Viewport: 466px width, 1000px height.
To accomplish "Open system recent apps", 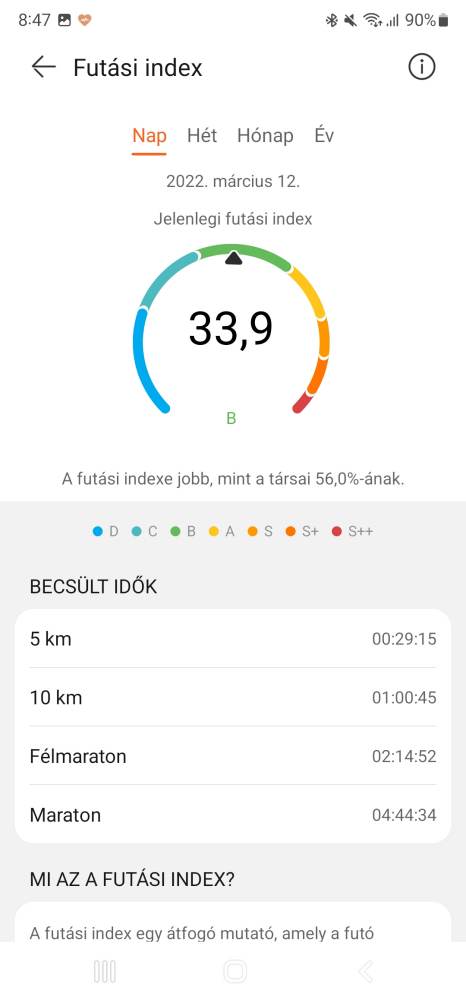I will point(105,971).
